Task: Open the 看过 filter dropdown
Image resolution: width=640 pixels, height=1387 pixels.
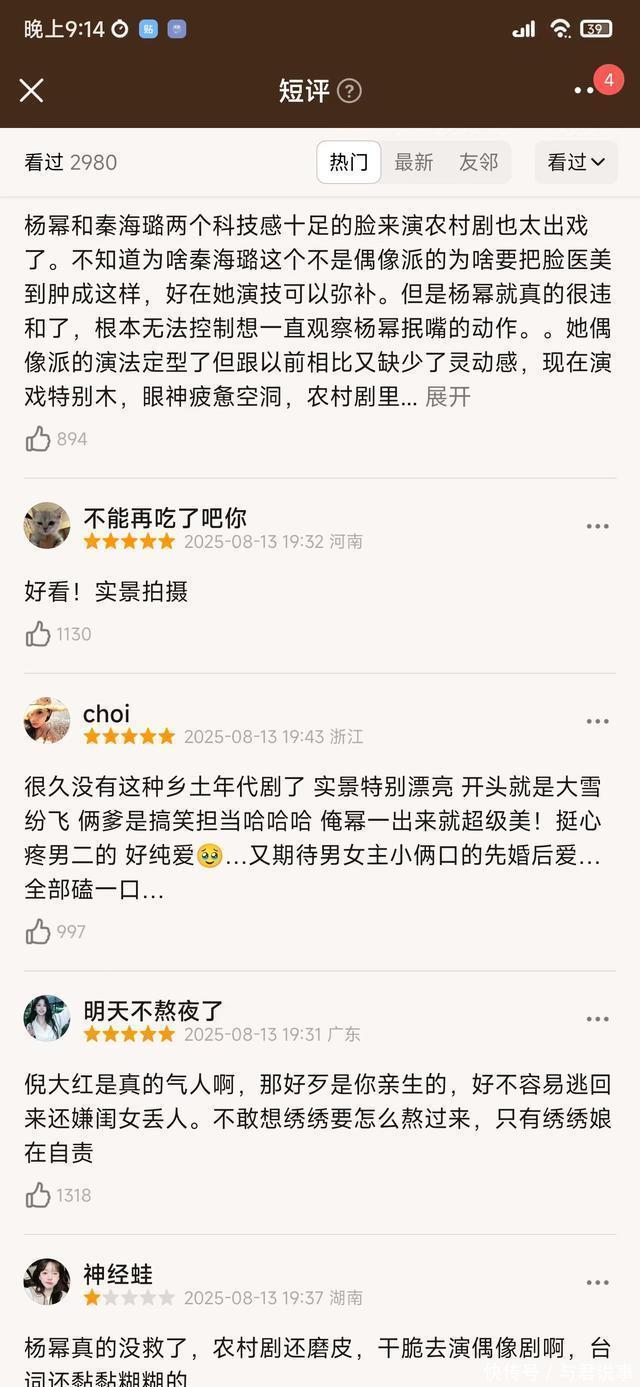Action: (576, 162)
